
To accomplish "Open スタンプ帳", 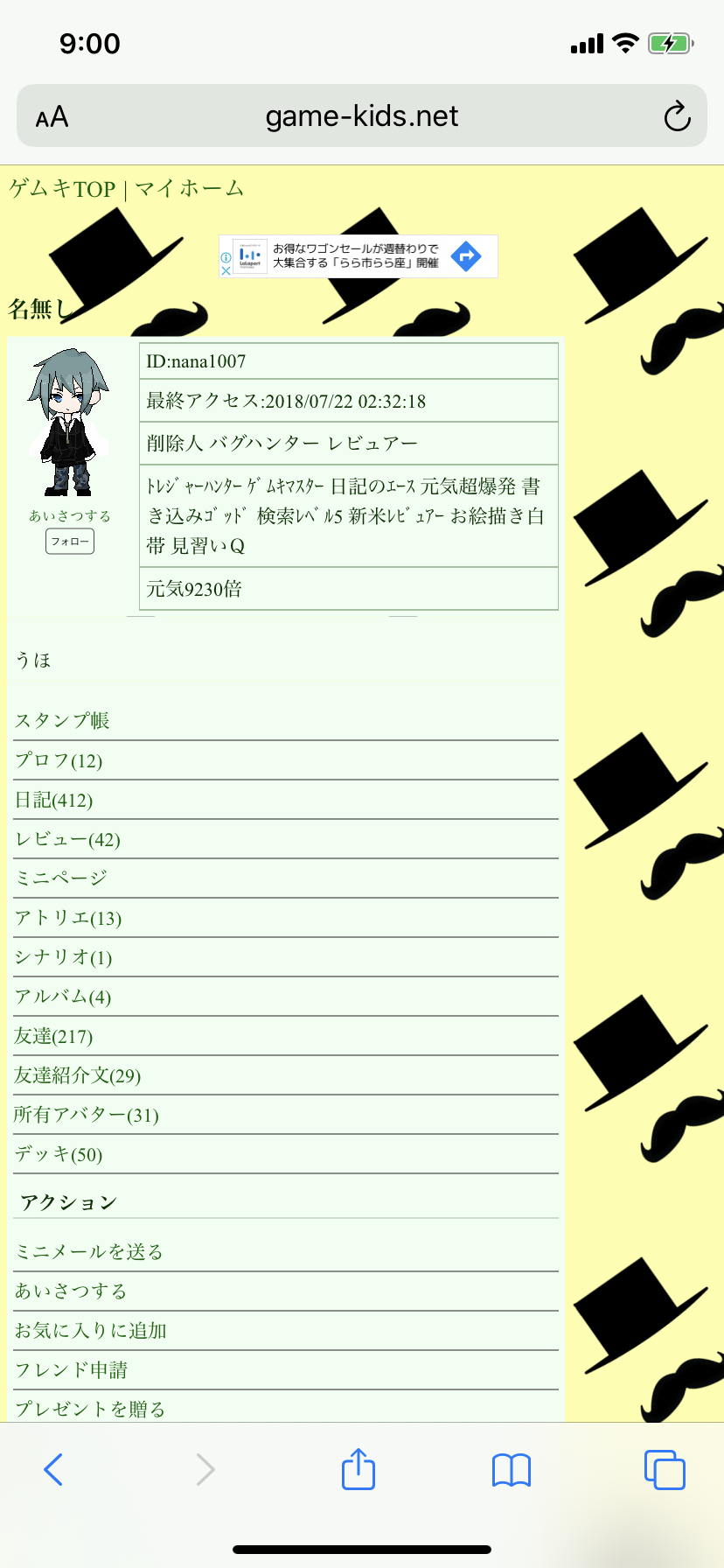I will (x=62, y=721).
